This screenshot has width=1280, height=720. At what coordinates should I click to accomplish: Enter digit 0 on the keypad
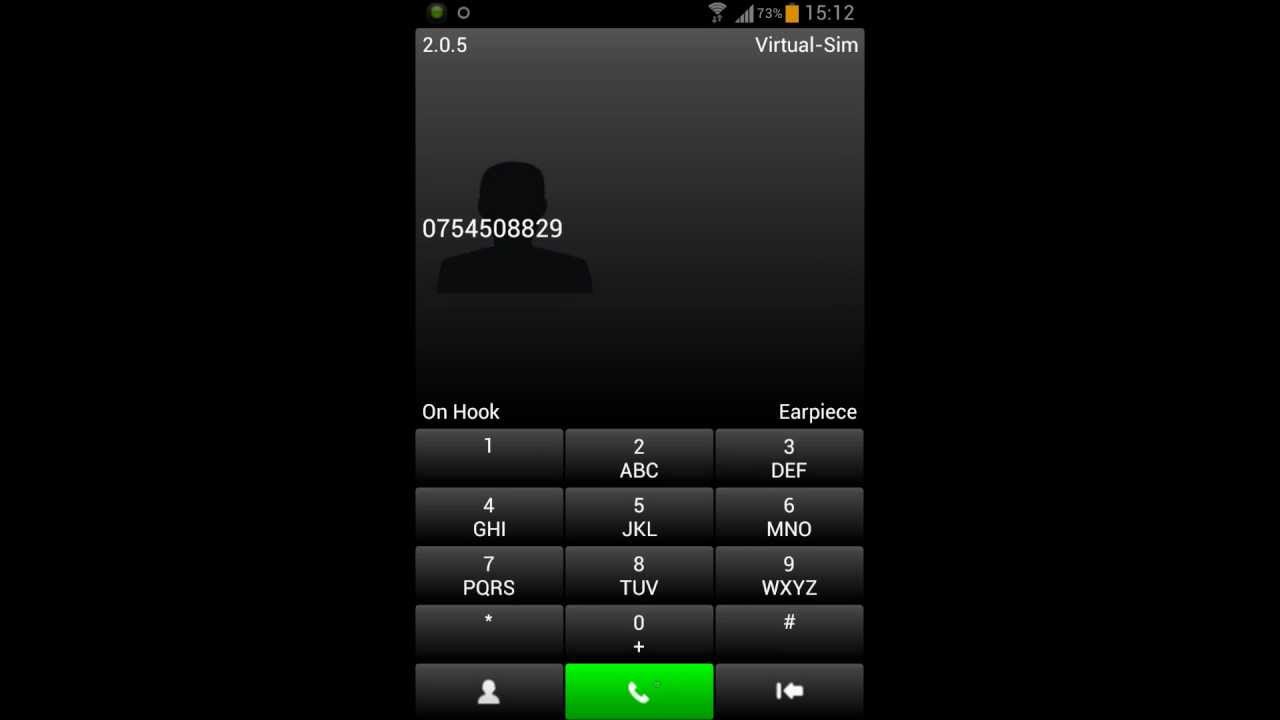point(639,634)
